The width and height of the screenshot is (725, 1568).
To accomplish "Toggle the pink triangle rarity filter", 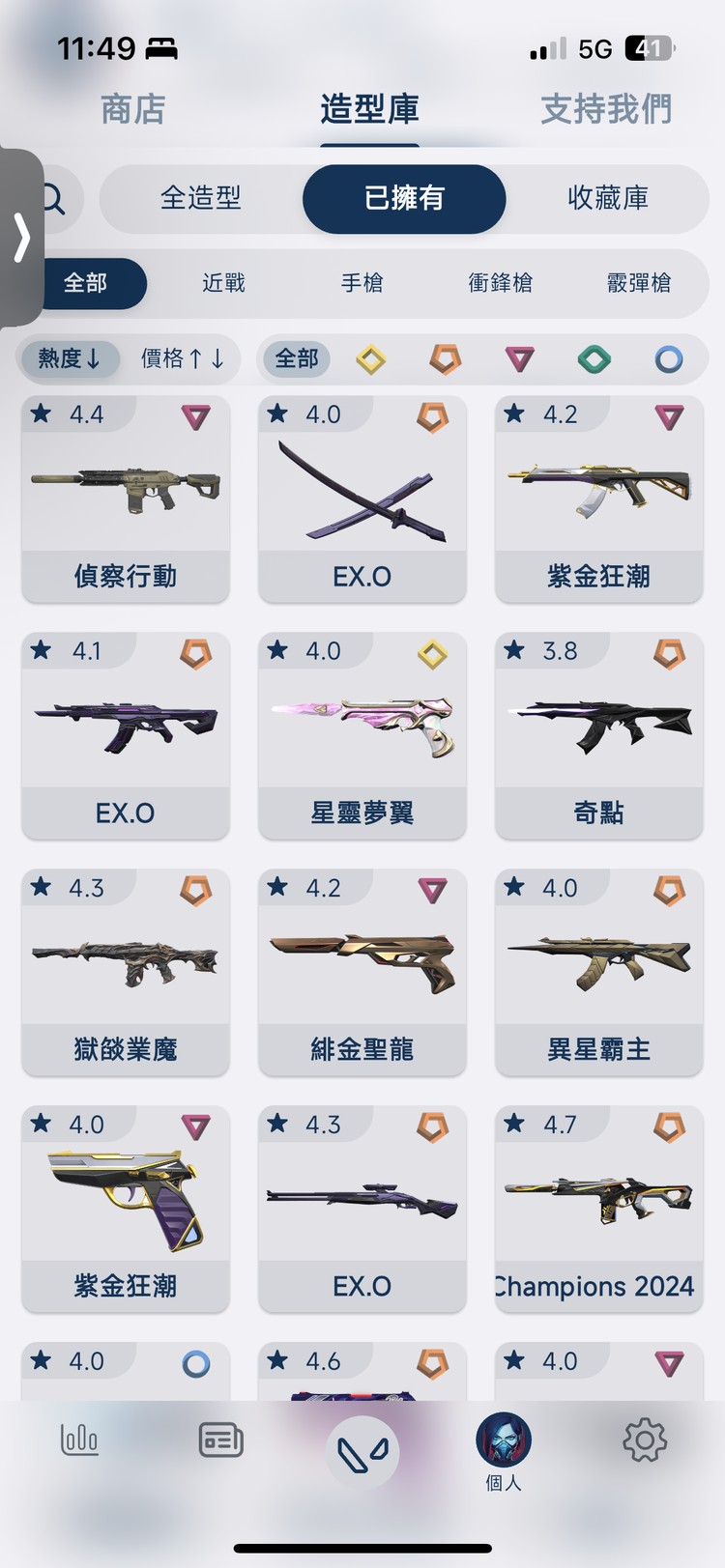I will pyautogui.click(x=519, y=358).
